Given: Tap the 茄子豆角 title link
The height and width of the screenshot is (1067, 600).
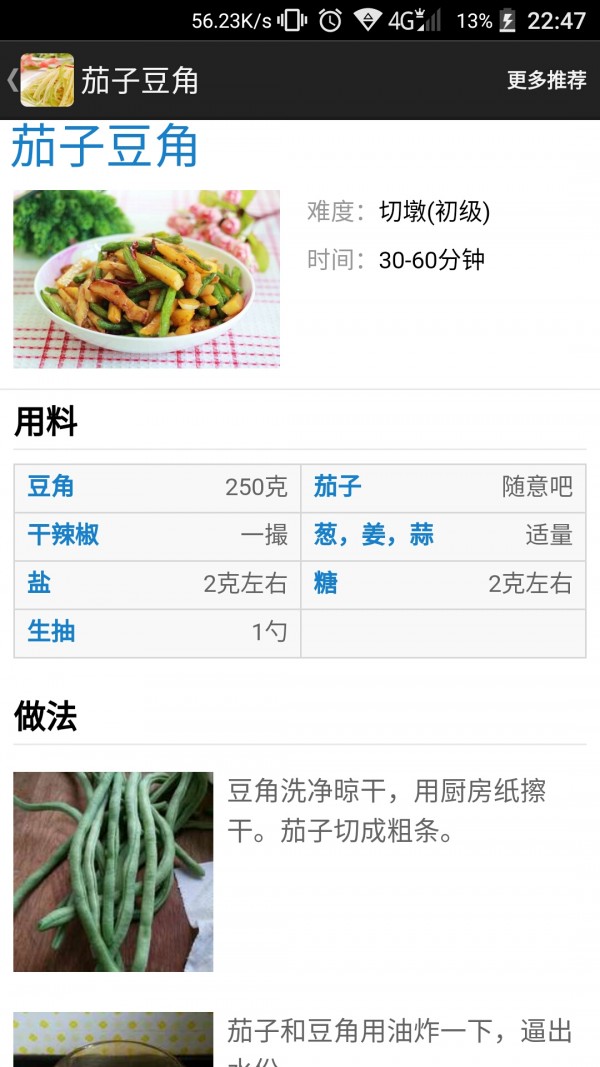Looking at the screenshot, I should 104,148.
